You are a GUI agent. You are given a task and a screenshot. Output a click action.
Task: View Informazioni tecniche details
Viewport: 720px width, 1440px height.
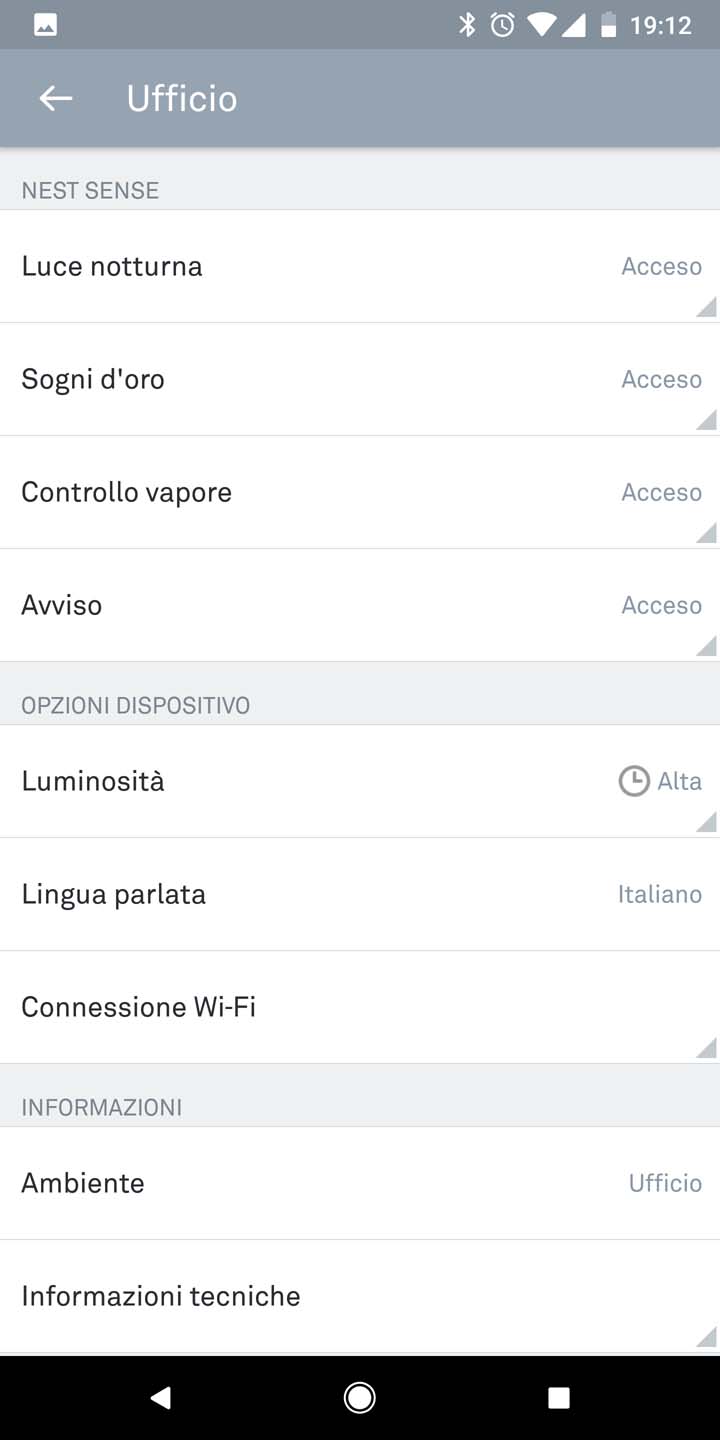360,1296
